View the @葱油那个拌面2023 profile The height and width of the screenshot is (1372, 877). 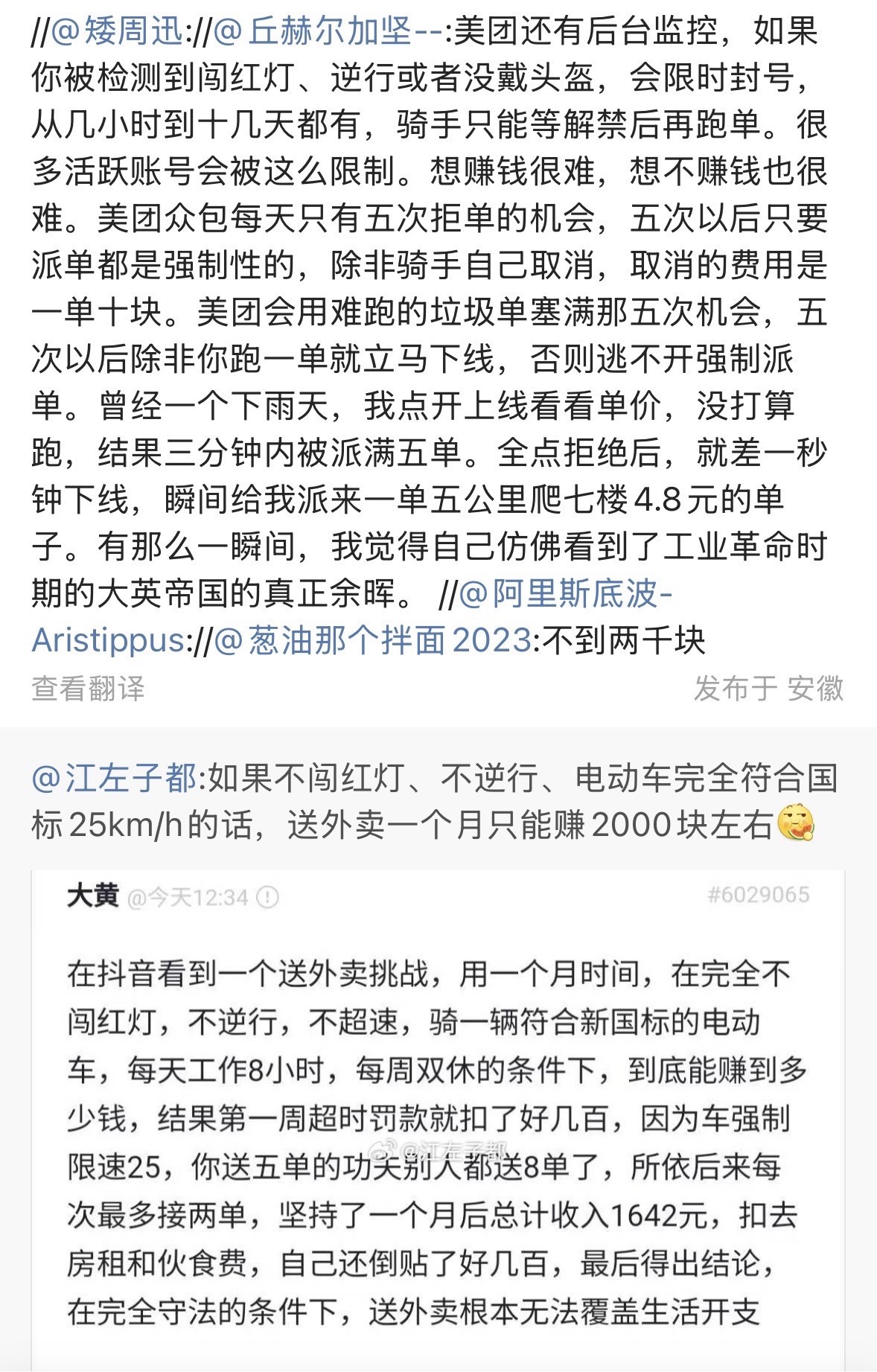coord(374,641)
